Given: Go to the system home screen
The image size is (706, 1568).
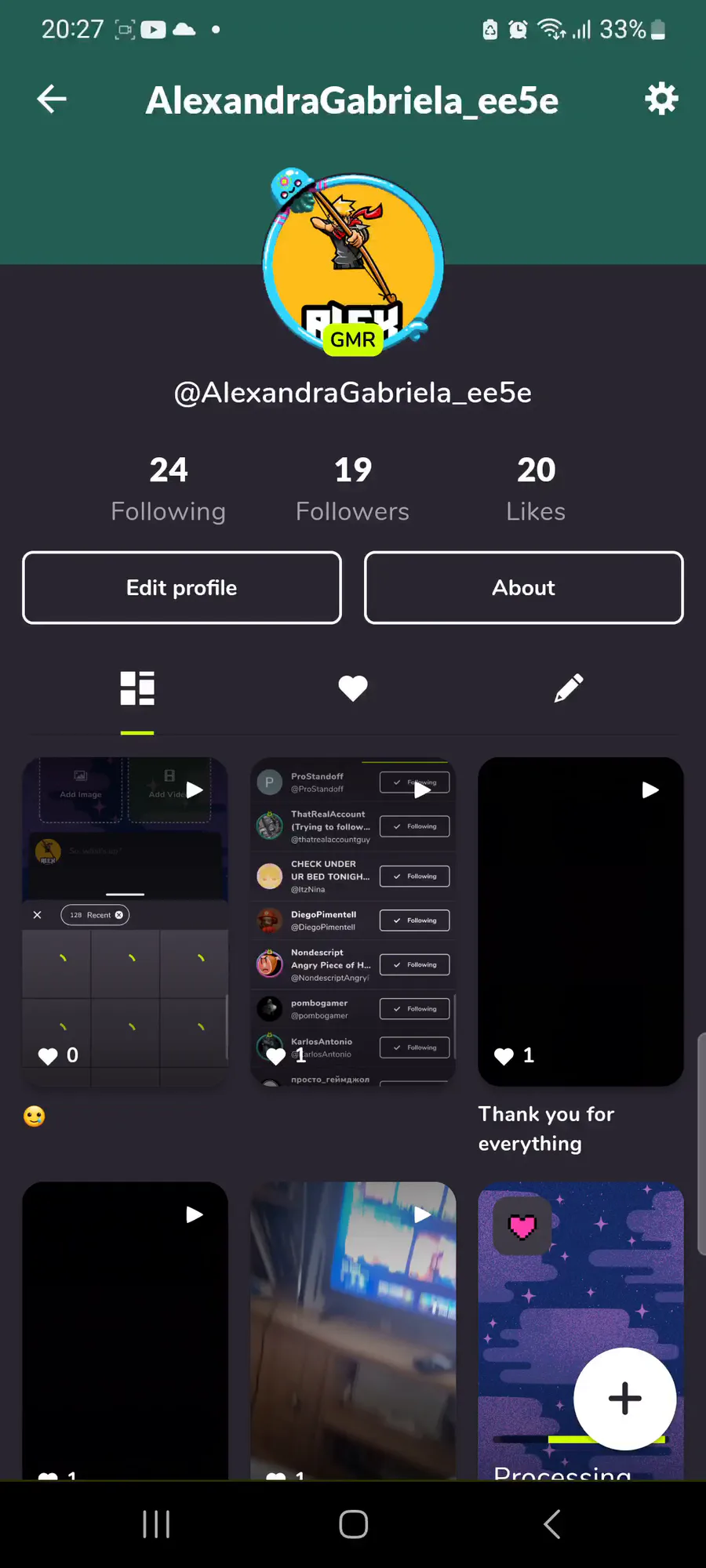Looking at the screenshot, I should pyautogui.click(x=353, y=1524).
